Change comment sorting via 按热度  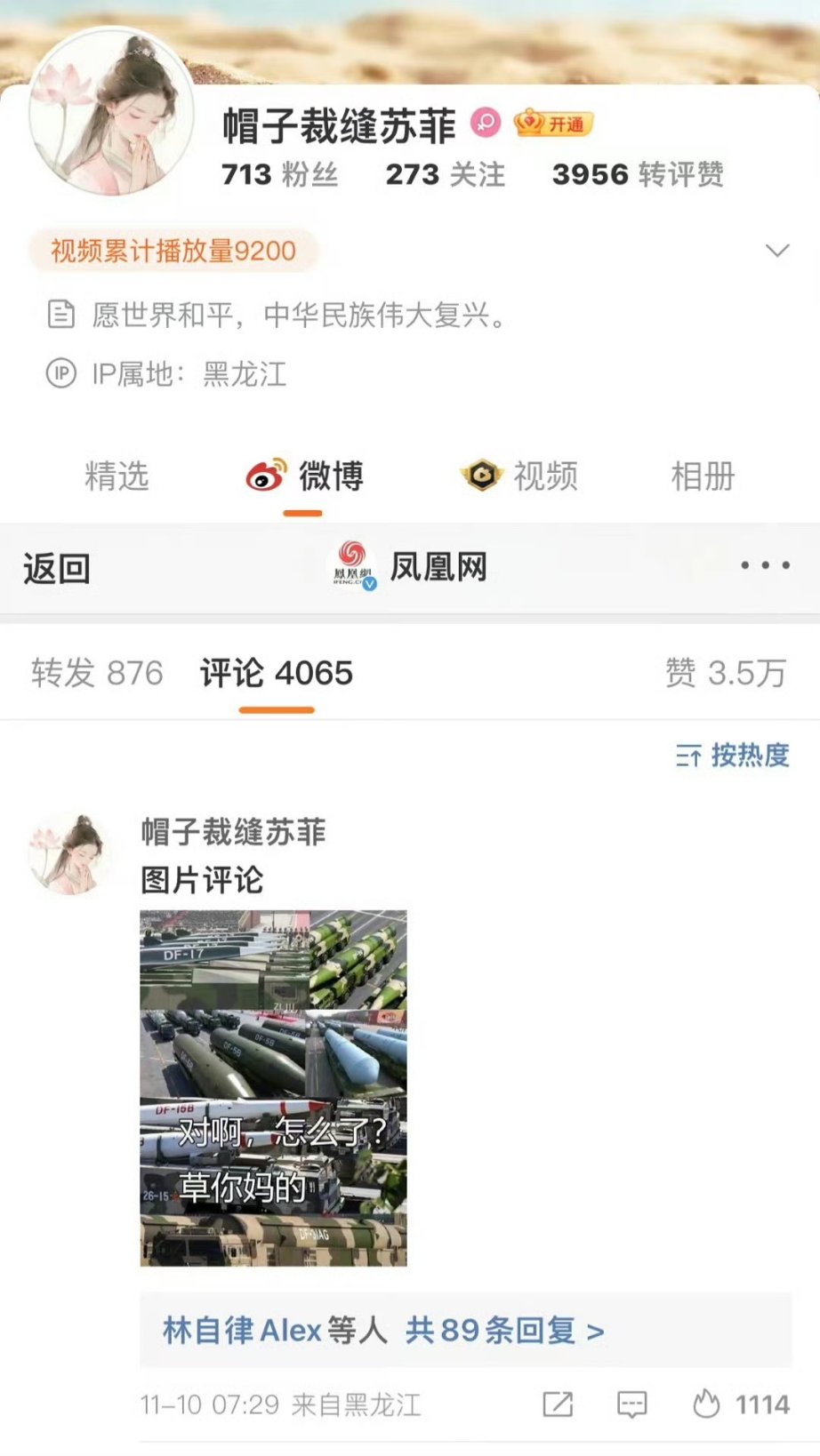click(733, 756)
